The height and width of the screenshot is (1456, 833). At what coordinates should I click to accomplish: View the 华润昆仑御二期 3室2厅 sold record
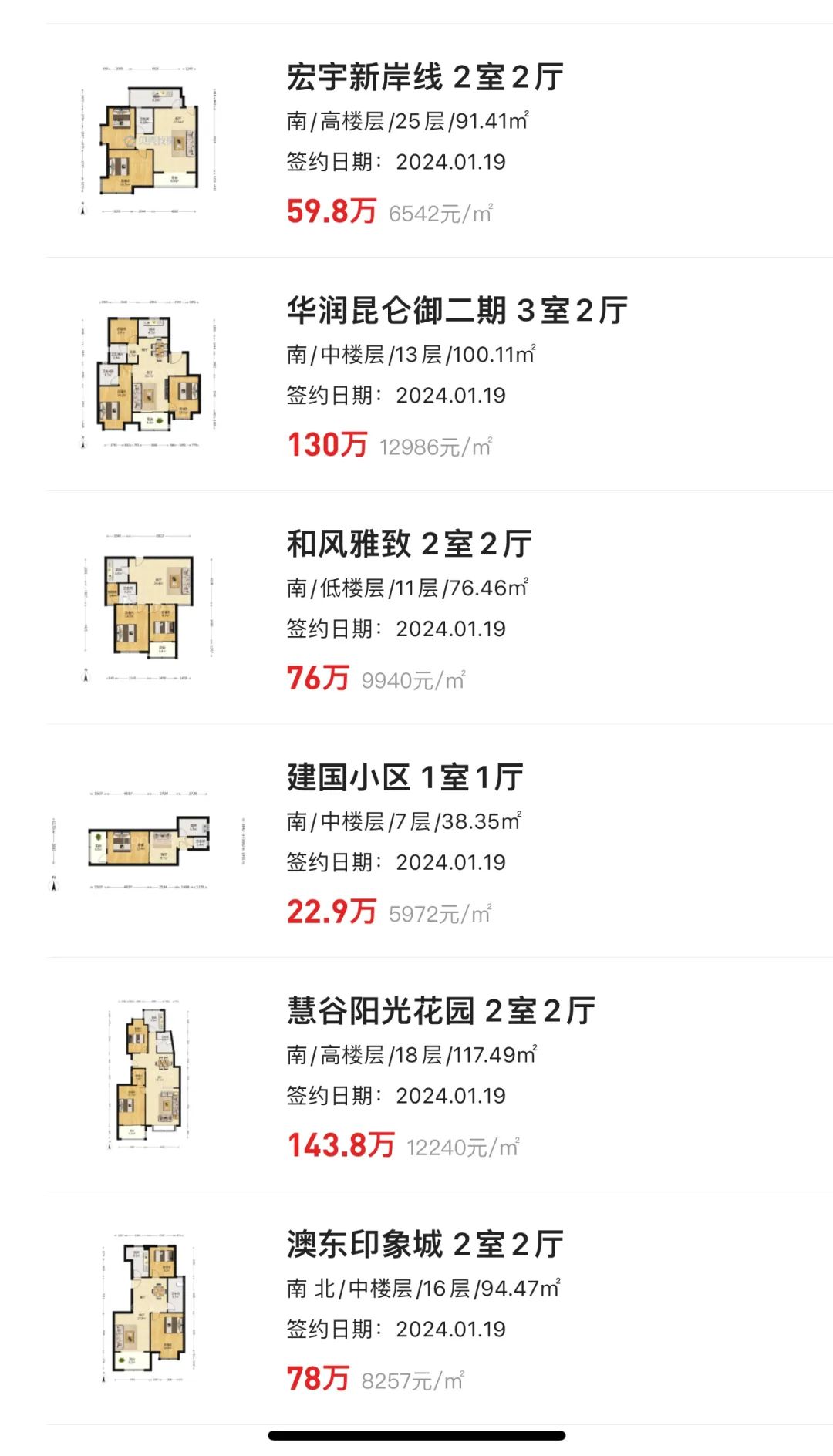[x=457, y=312]
